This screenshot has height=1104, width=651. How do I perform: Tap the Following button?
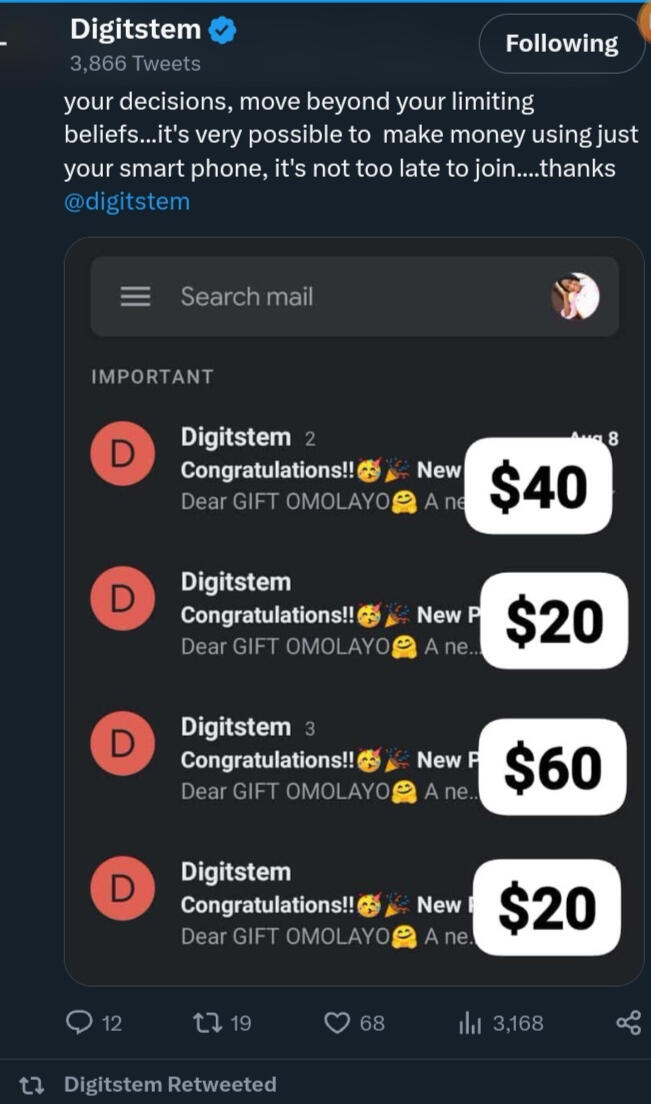pyautogui.click(x=561, y=43)
